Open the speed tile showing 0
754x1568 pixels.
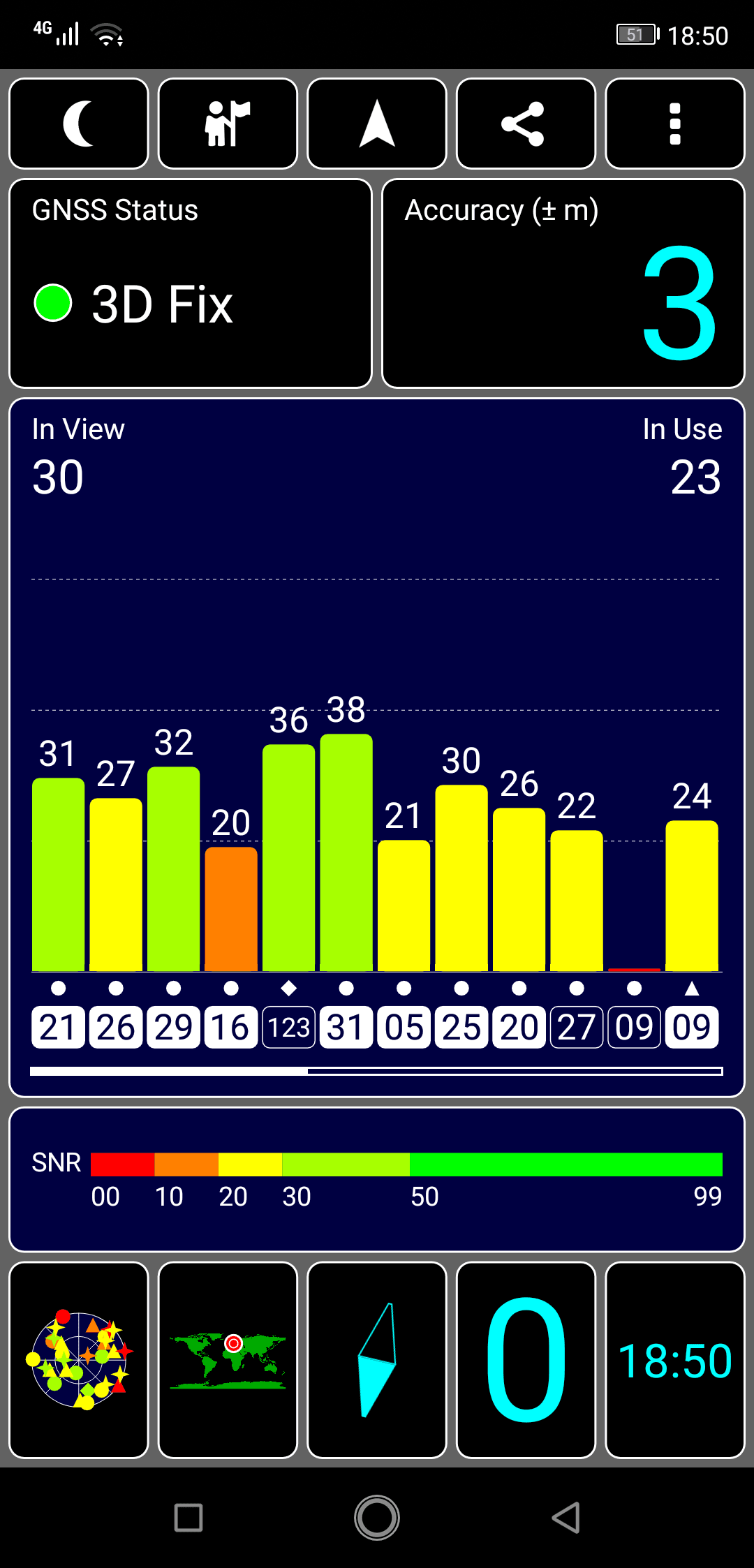pos(526,1360)
